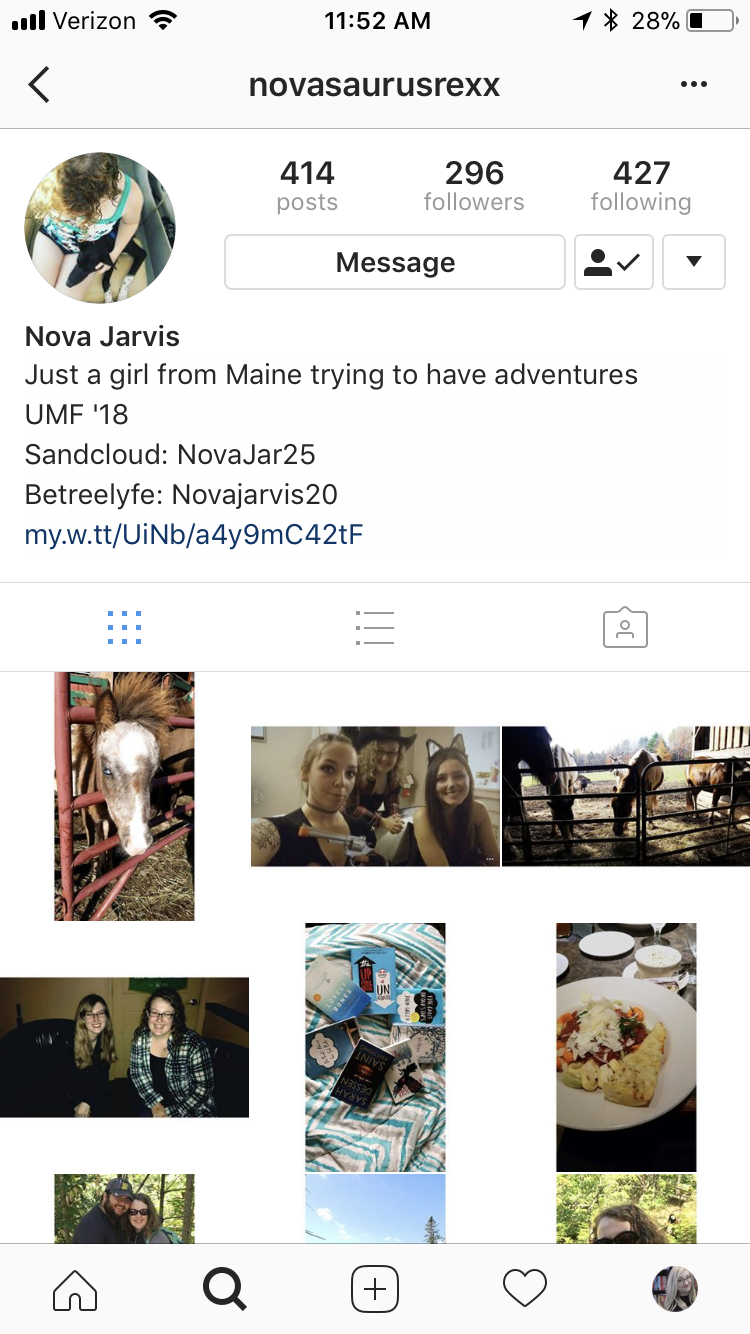This screenshot has height=1334, width=750.
Task: Open the plate of food photo
Action: tap(626, 1047)
